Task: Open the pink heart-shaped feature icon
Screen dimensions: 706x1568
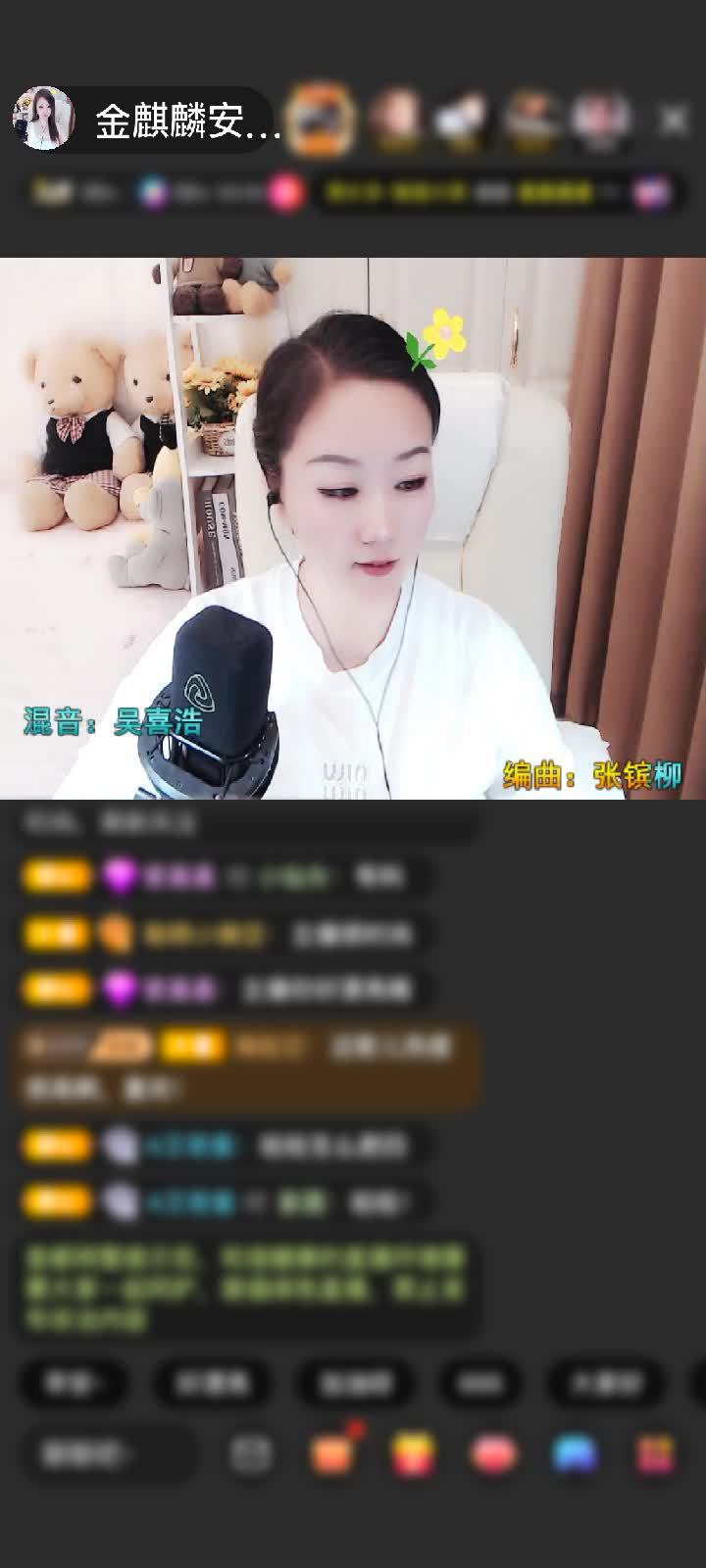Action: pos(490,1457)
